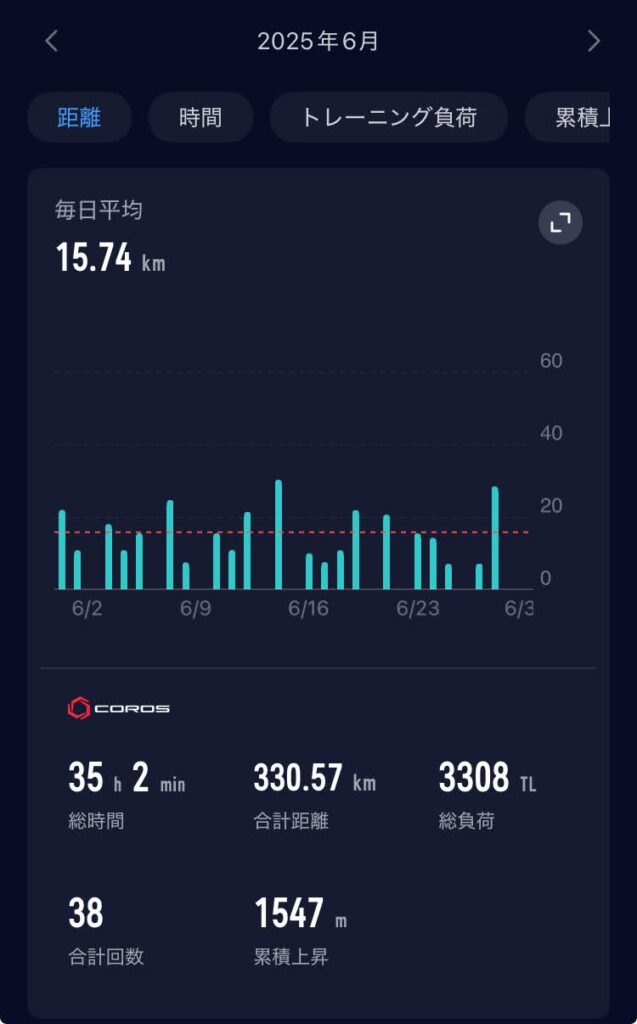This screenshot has width=637, height=1024.
Task: Go to the next month
Action: coord(593,41)
